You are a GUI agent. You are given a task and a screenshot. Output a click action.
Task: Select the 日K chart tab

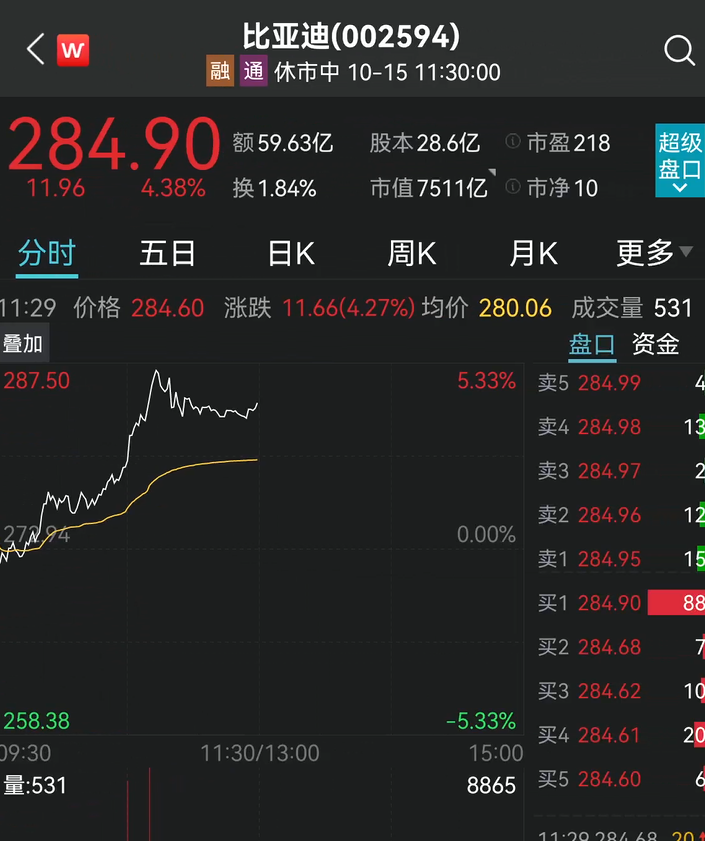pos(291,254)
